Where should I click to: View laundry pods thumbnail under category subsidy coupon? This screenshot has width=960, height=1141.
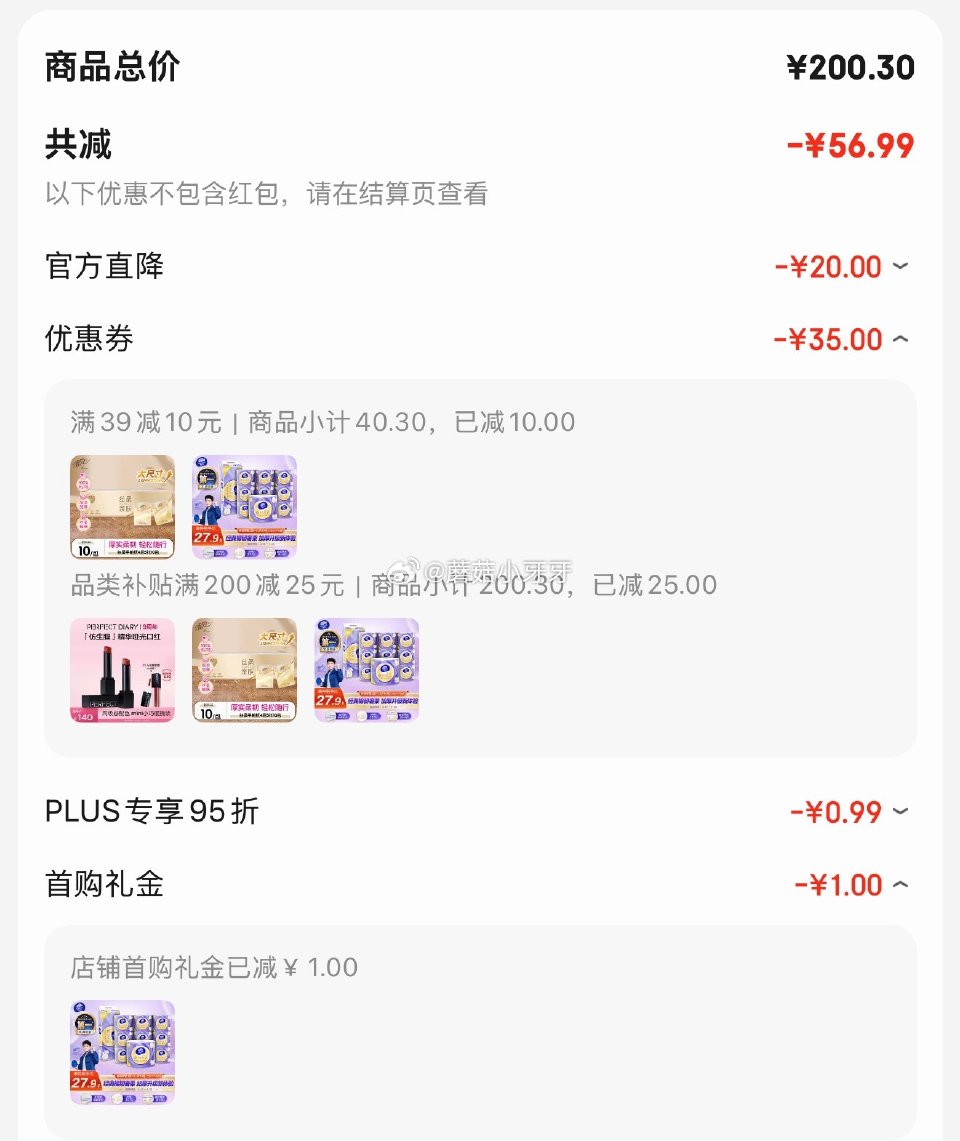coord(367,670)
